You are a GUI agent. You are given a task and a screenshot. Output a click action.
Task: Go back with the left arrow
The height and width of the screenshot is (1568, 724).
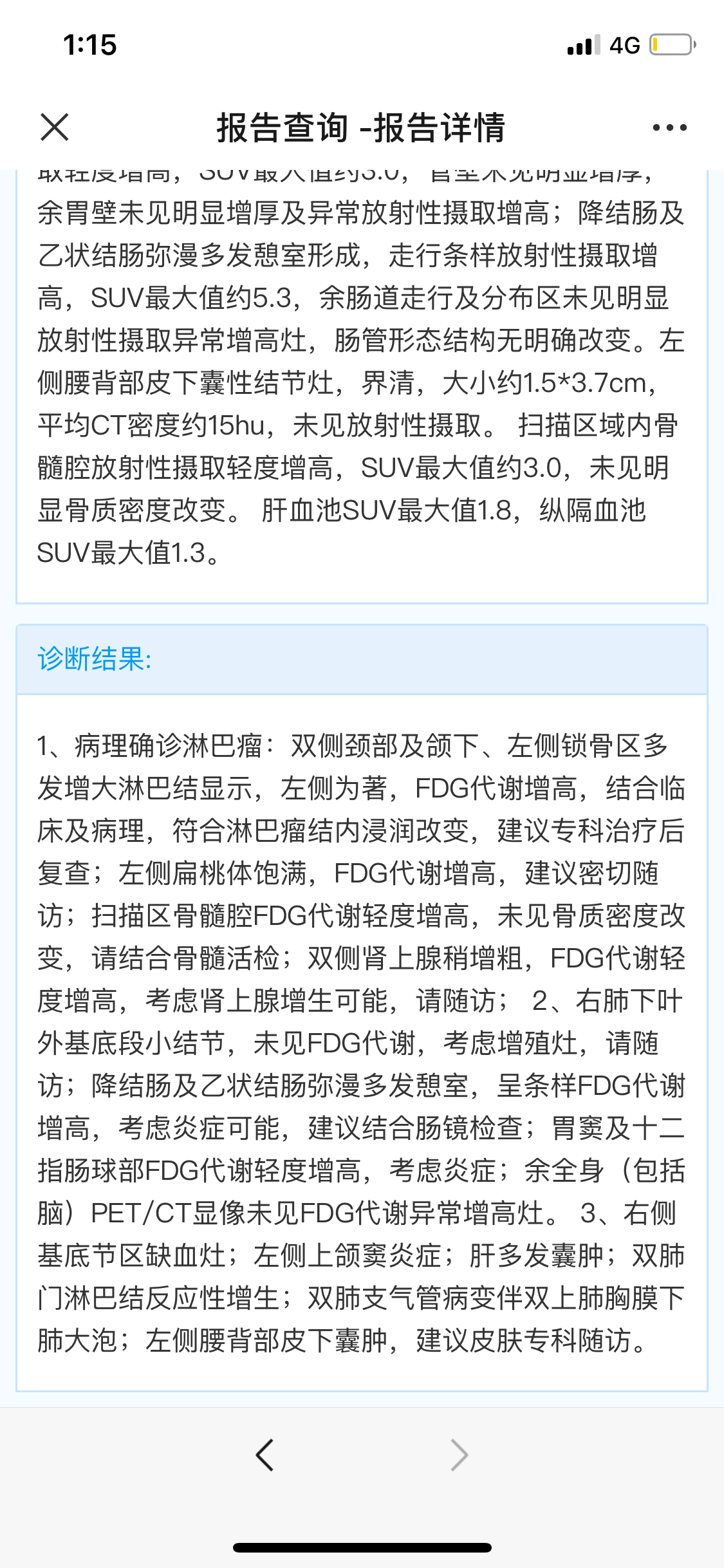[265, 1455]
